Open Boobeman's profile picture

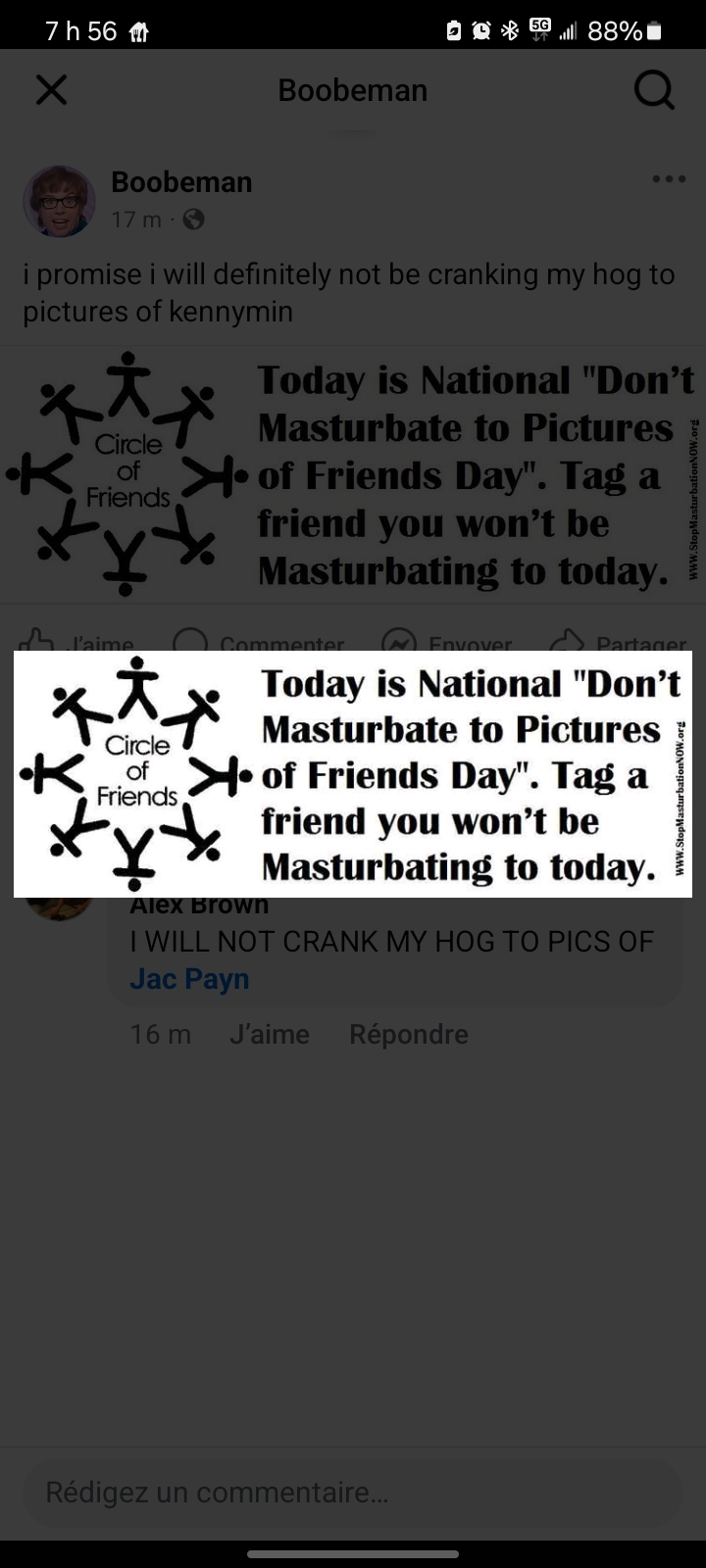coord(59,201)
